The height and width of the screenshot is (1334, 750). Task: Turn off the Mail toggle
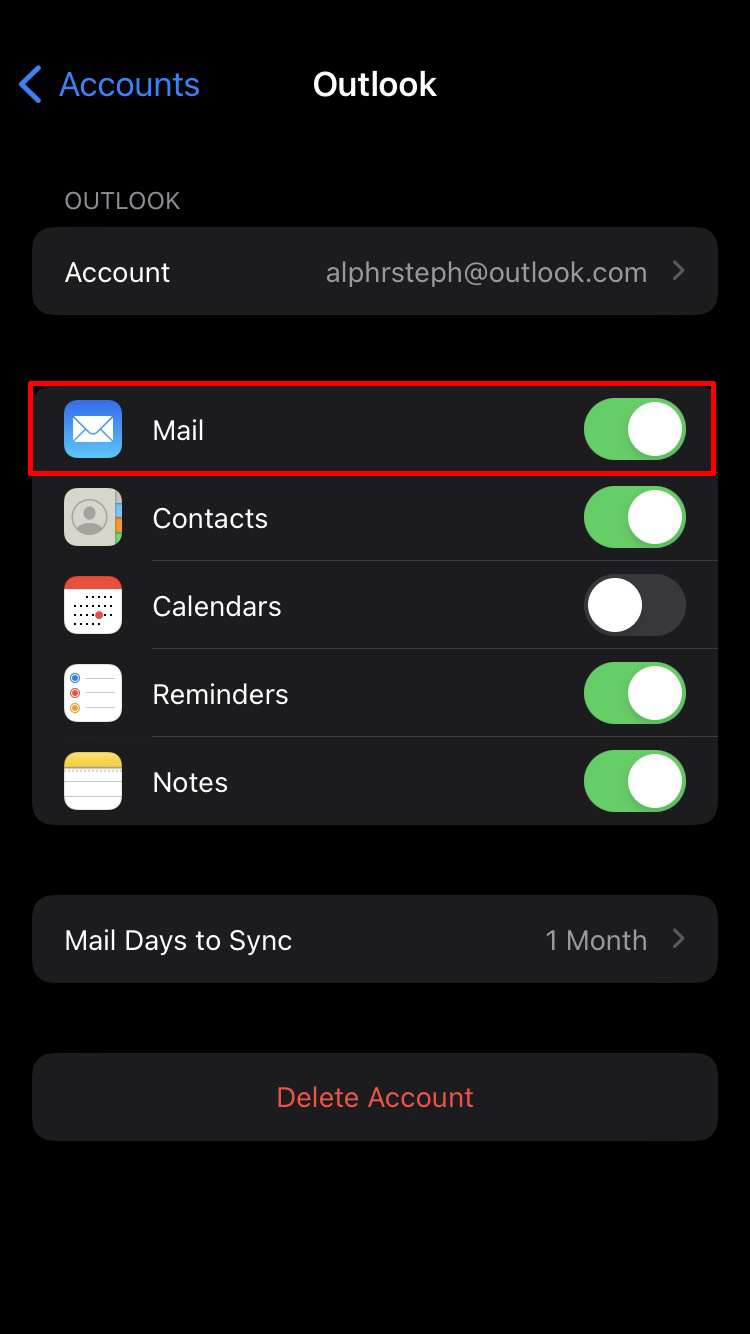634,430
